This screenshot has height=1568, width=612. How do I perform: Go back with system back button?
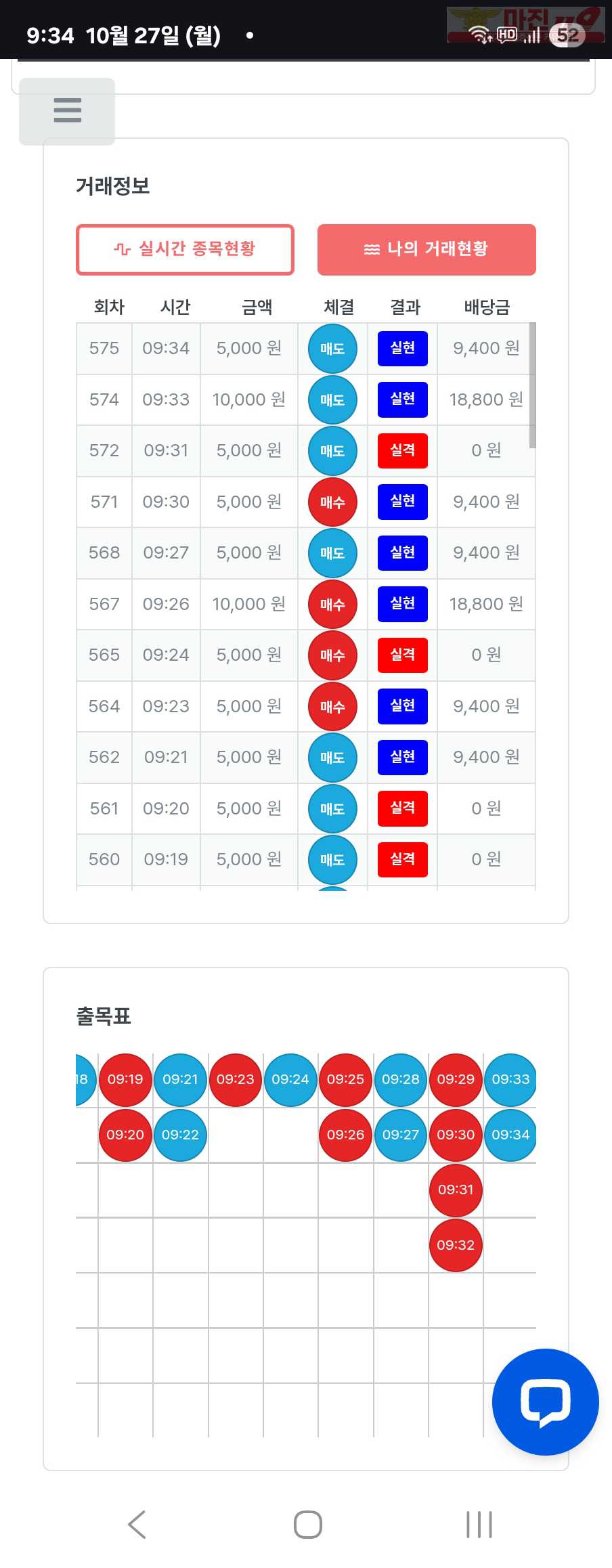137,1524
